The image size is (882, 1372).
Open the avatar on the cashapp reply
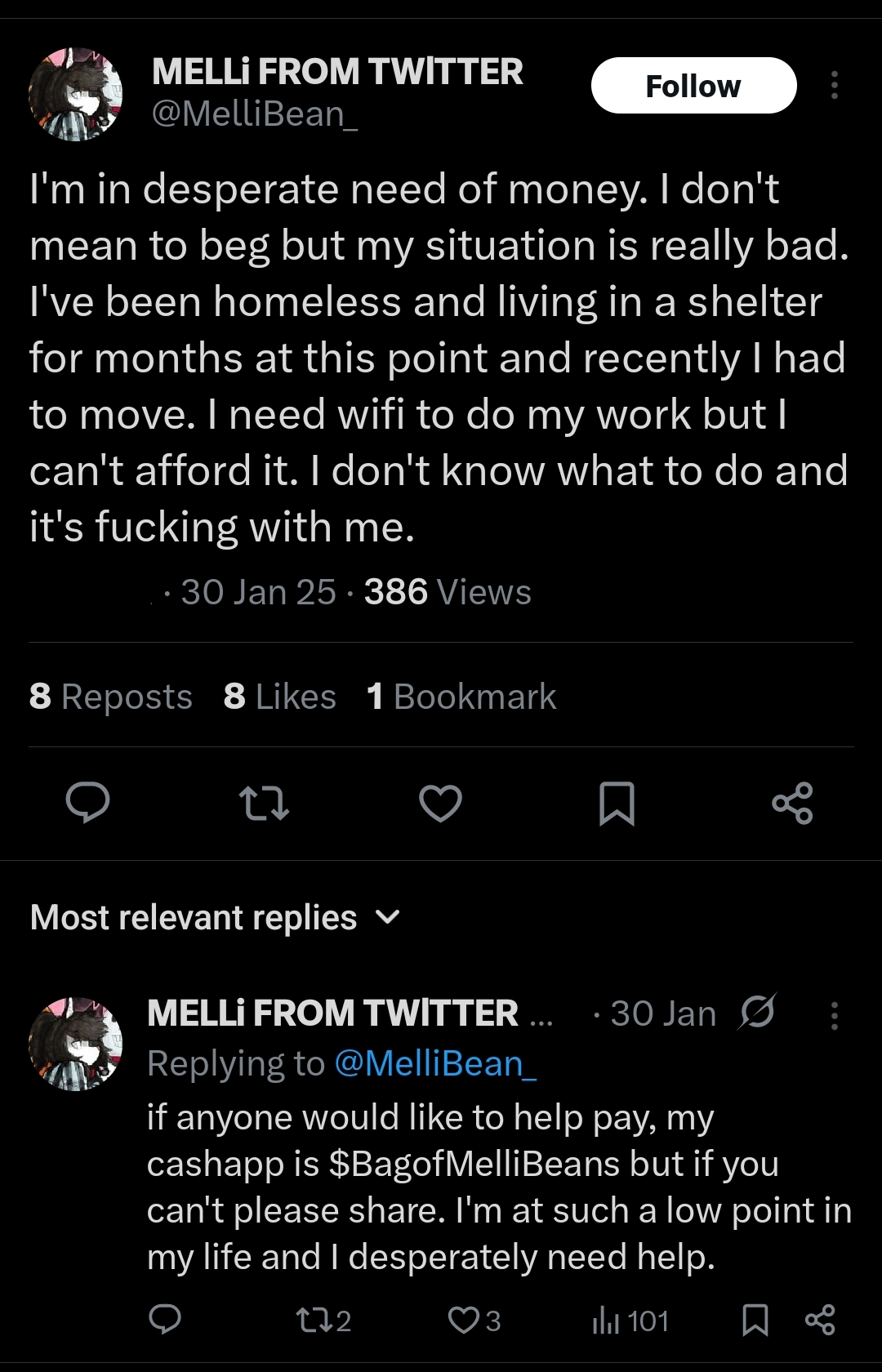coord(75,1044)
